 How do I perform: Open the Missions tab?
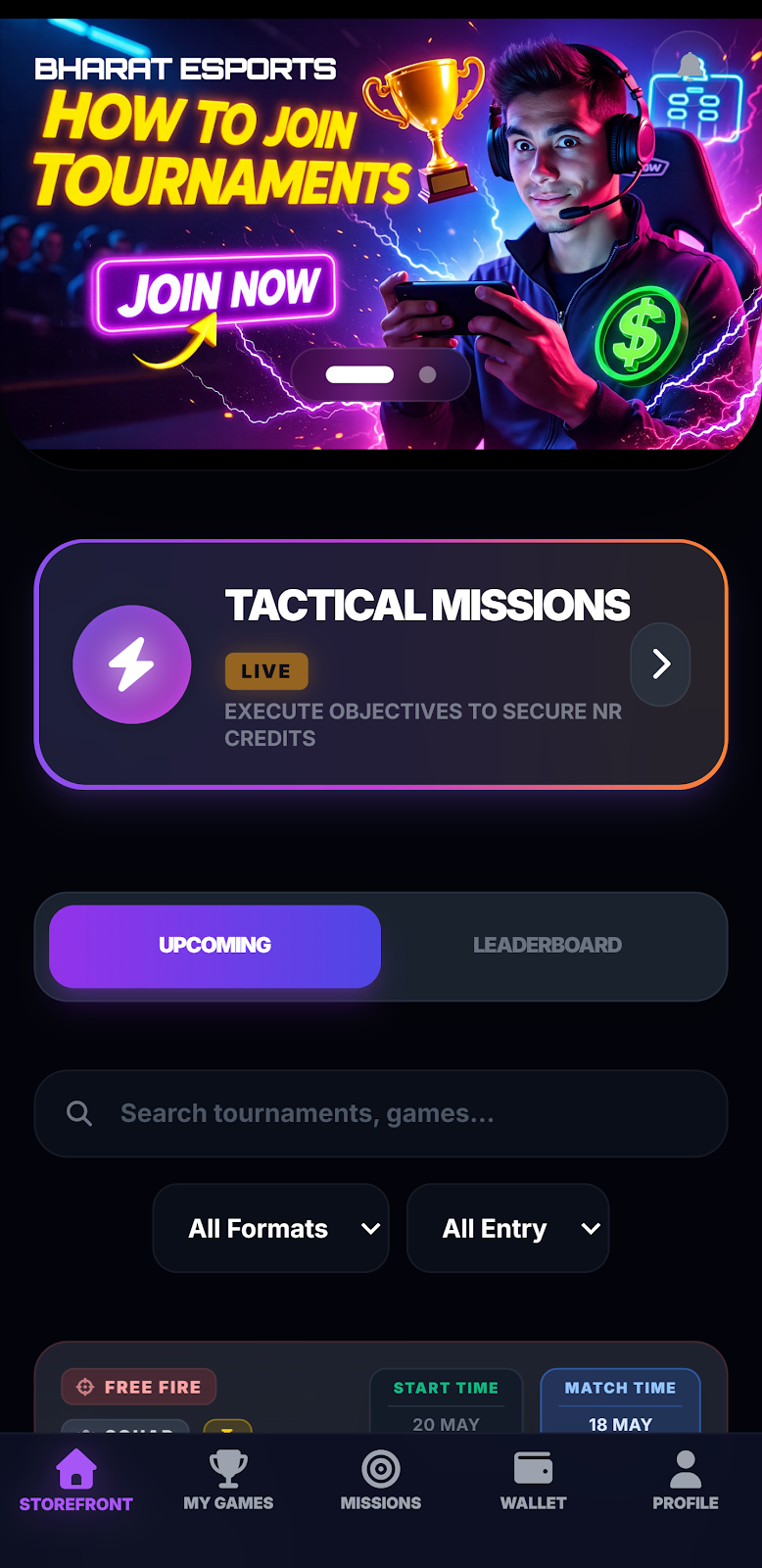click(x=381, y=1482)
